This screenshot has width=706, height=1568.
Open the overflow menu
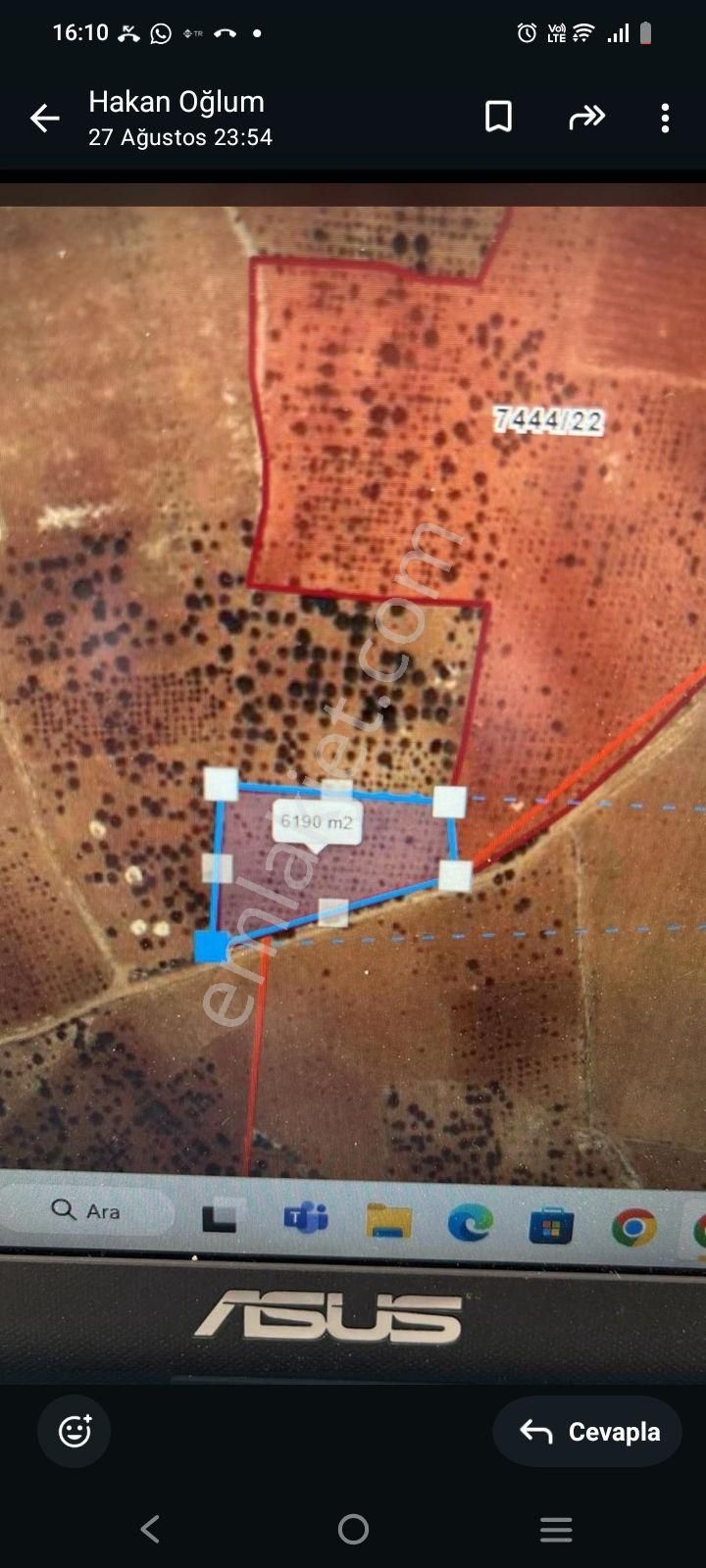[665, 118]
